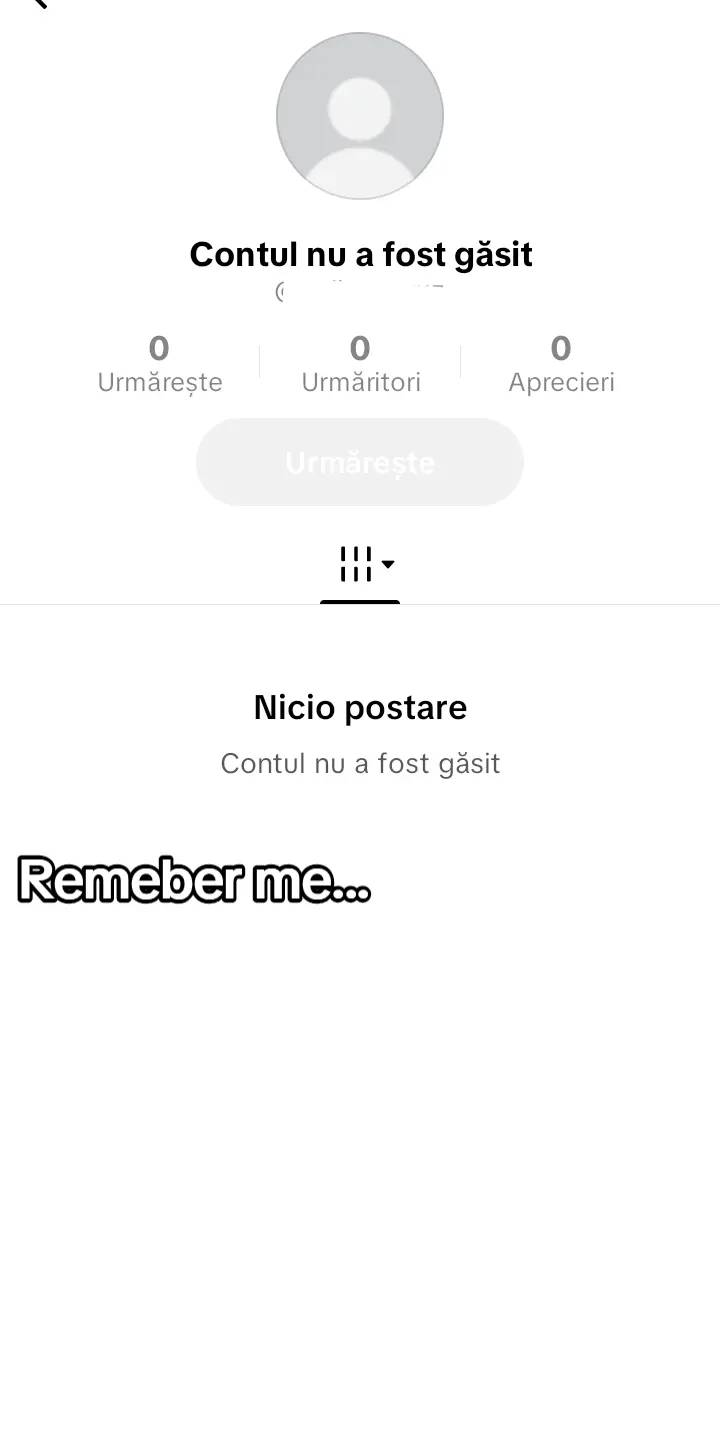
Task: Tap the greyed-out Urmărește follow button
Action: click(x=360, y=462)
